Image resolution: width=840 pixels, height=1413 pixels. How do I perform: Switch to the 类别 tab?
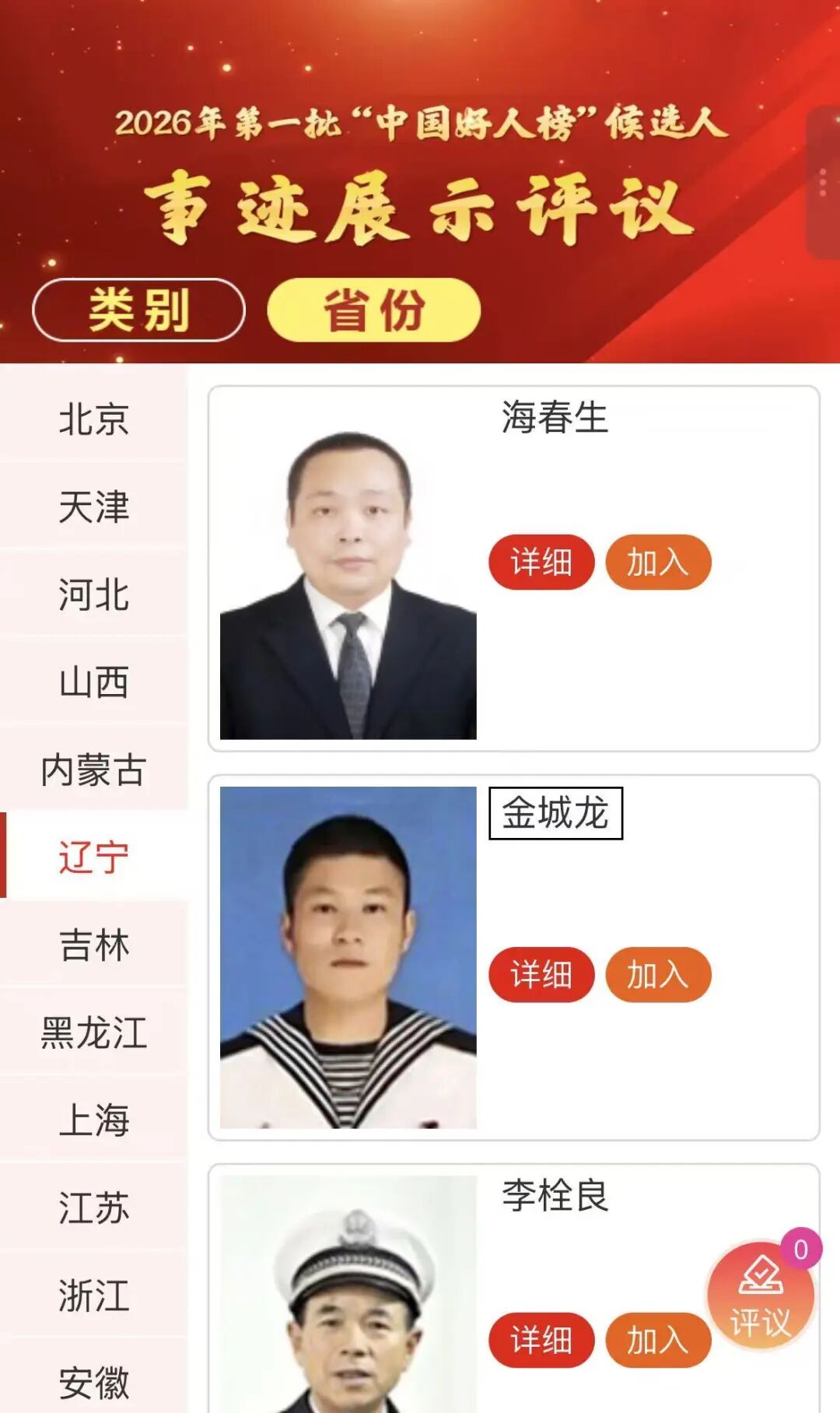pos(138,310)
